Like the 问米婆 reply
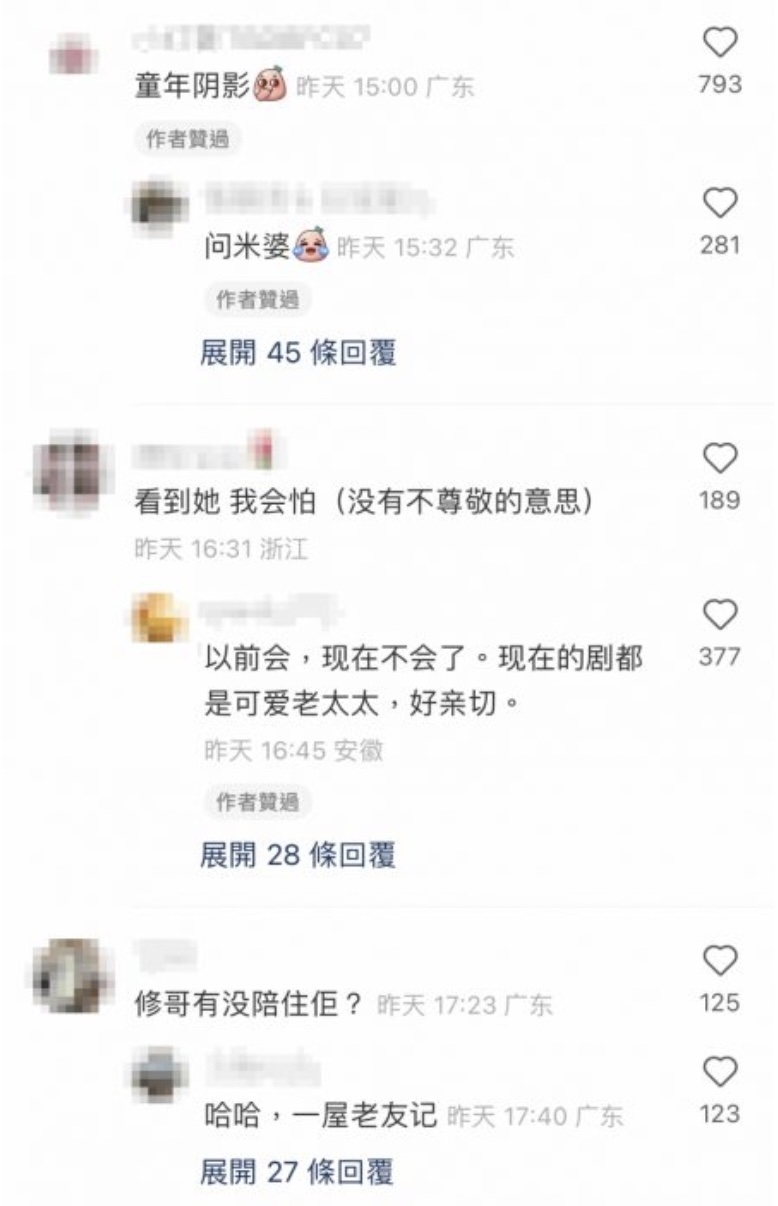778x1206 pixels. coord(720,204)
